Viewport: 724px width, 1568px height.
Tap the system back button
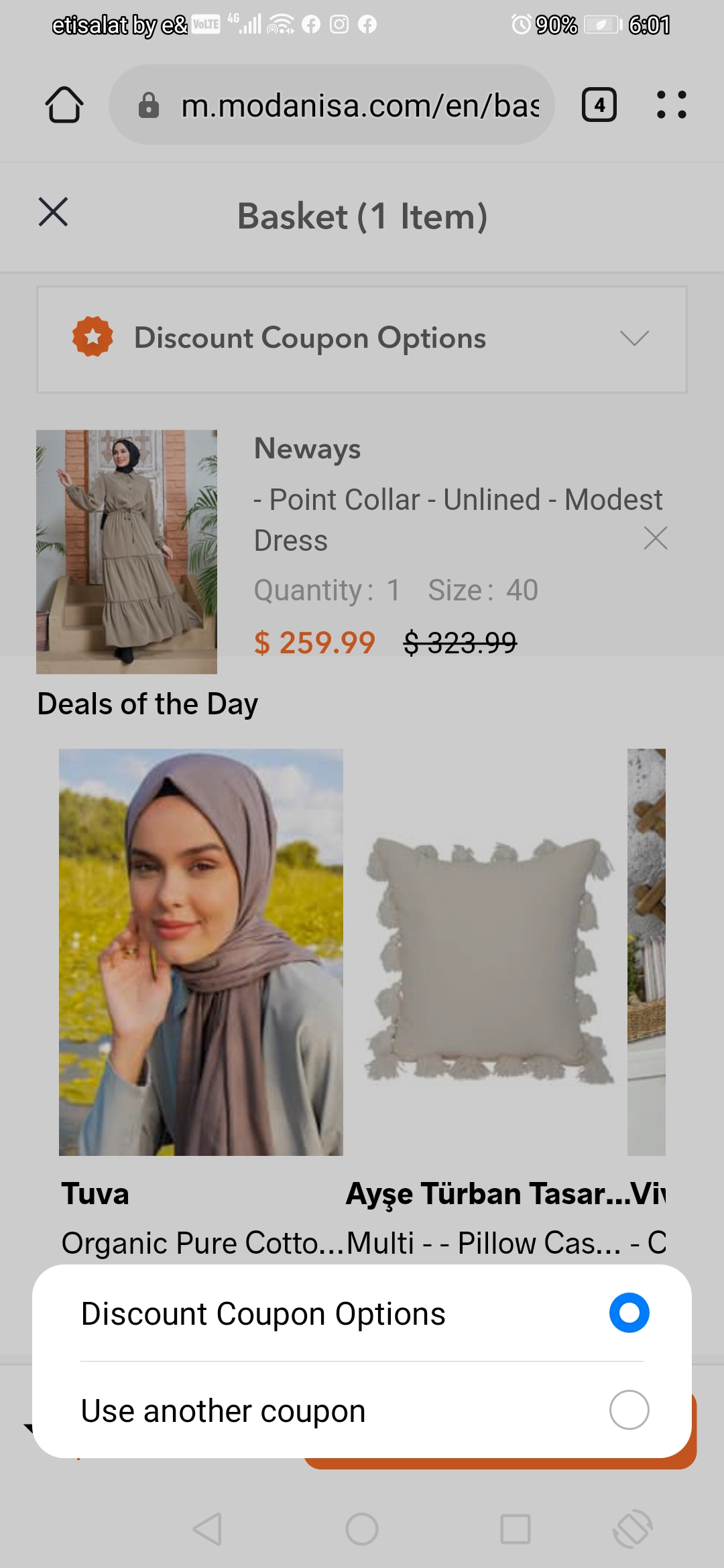(207, 1528)
